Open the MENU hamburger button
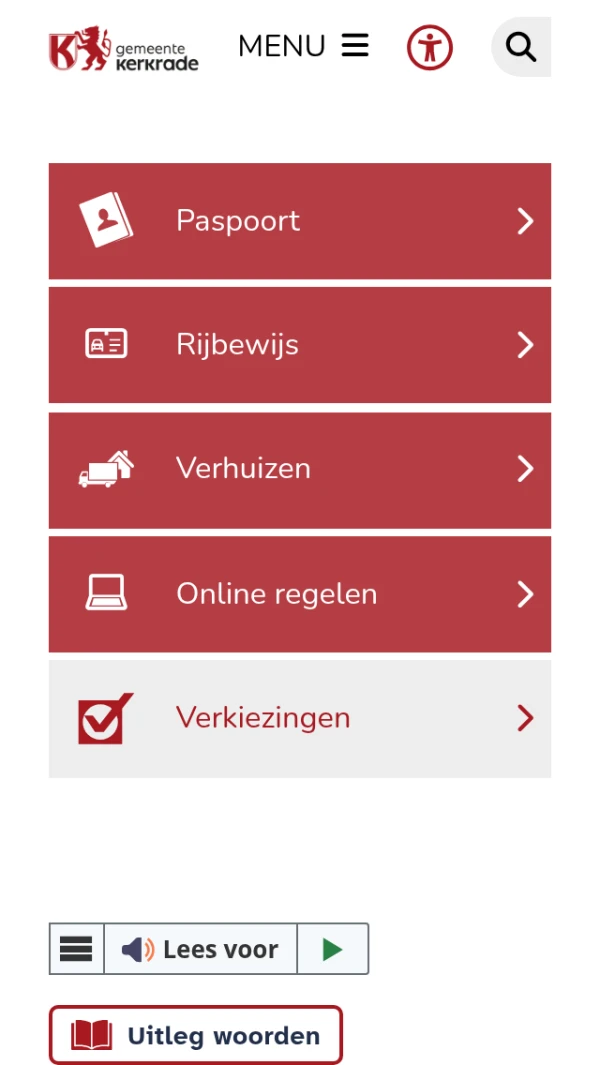Image resolution: width=600 pixels, height=1065 pixels. click(303, 46)
